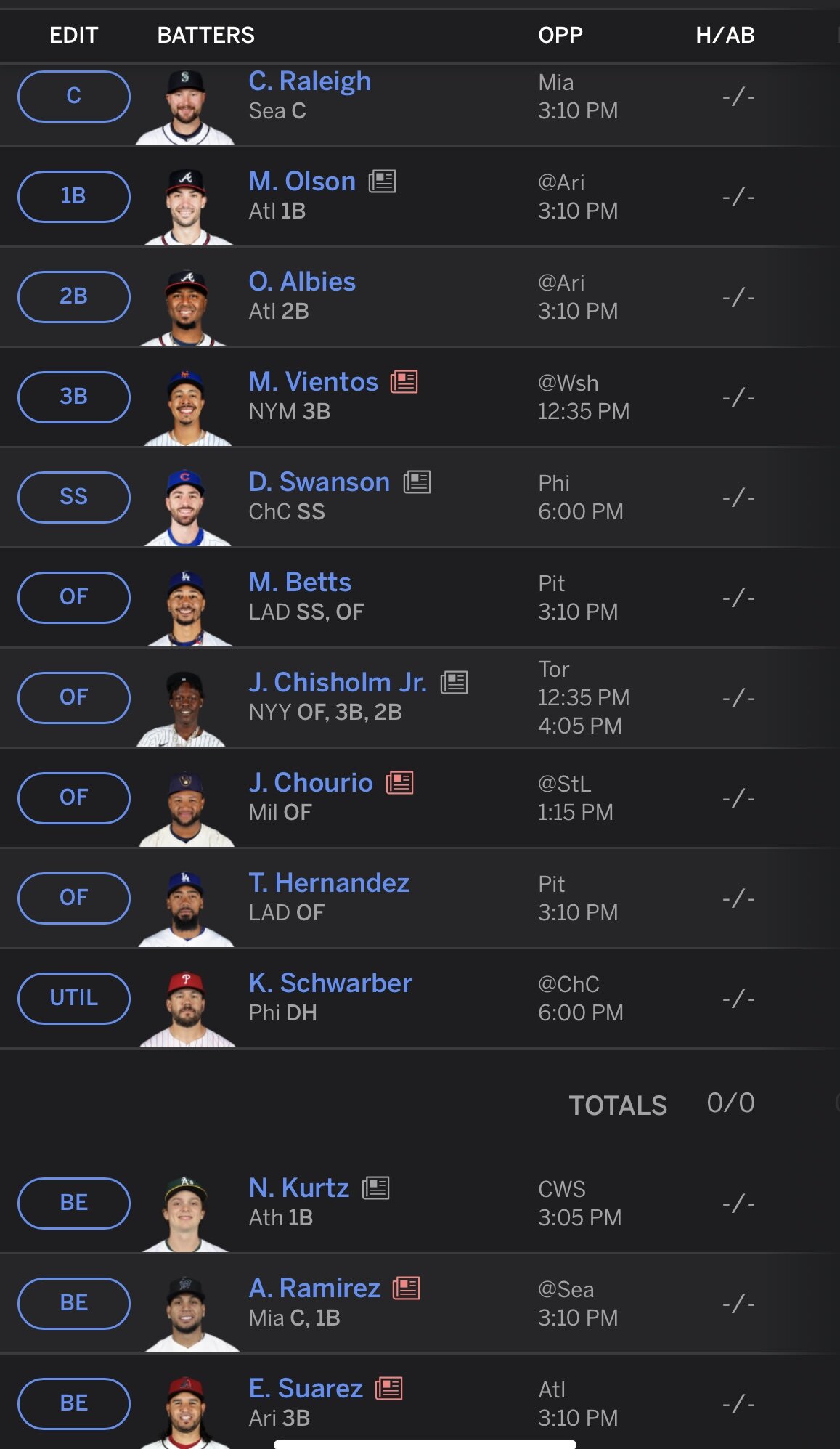The height and width of the screenshot is (1449, 840).
Task: Move N. Kurtz off the bench
Action: [74, 1204]
